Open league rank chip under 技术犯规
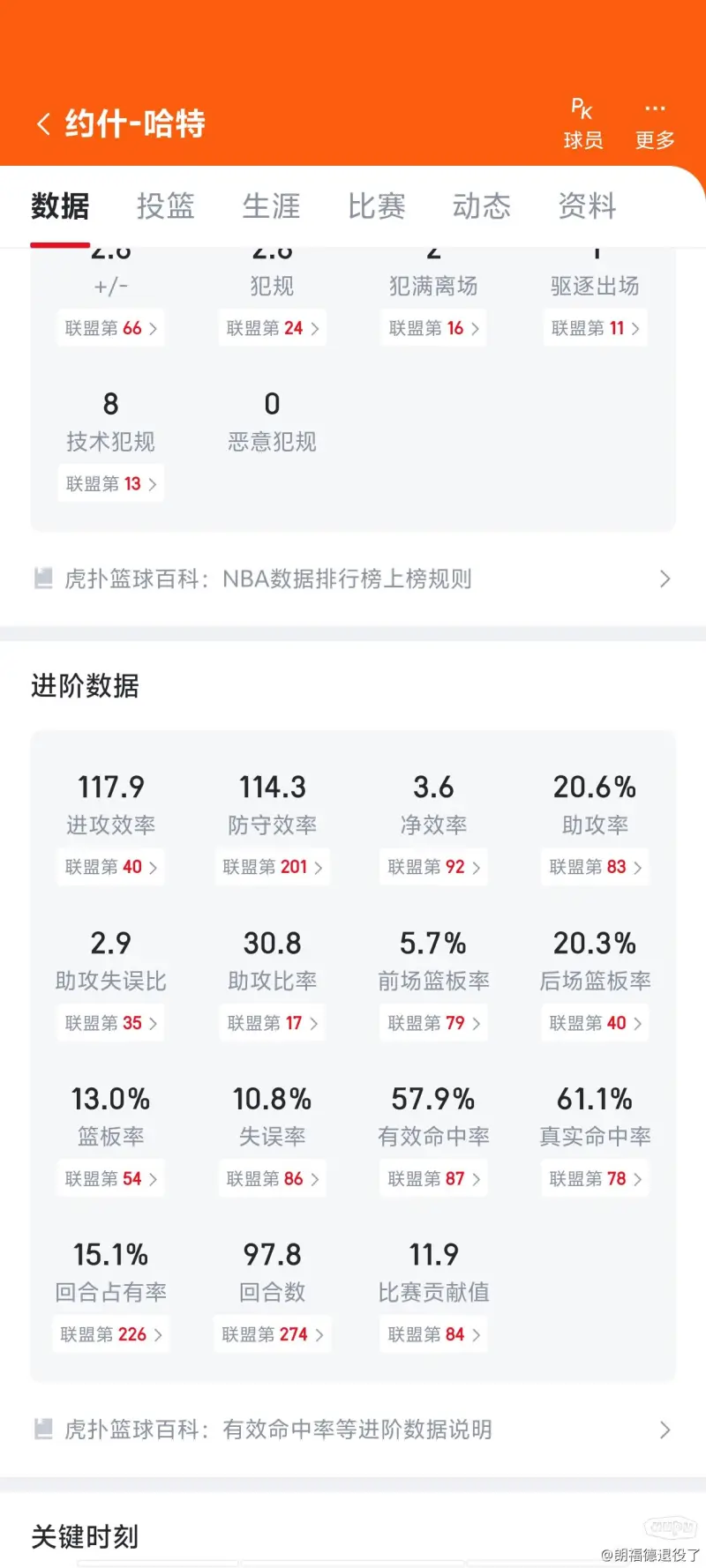This screenshot has height=1568, width=706. 111,483
